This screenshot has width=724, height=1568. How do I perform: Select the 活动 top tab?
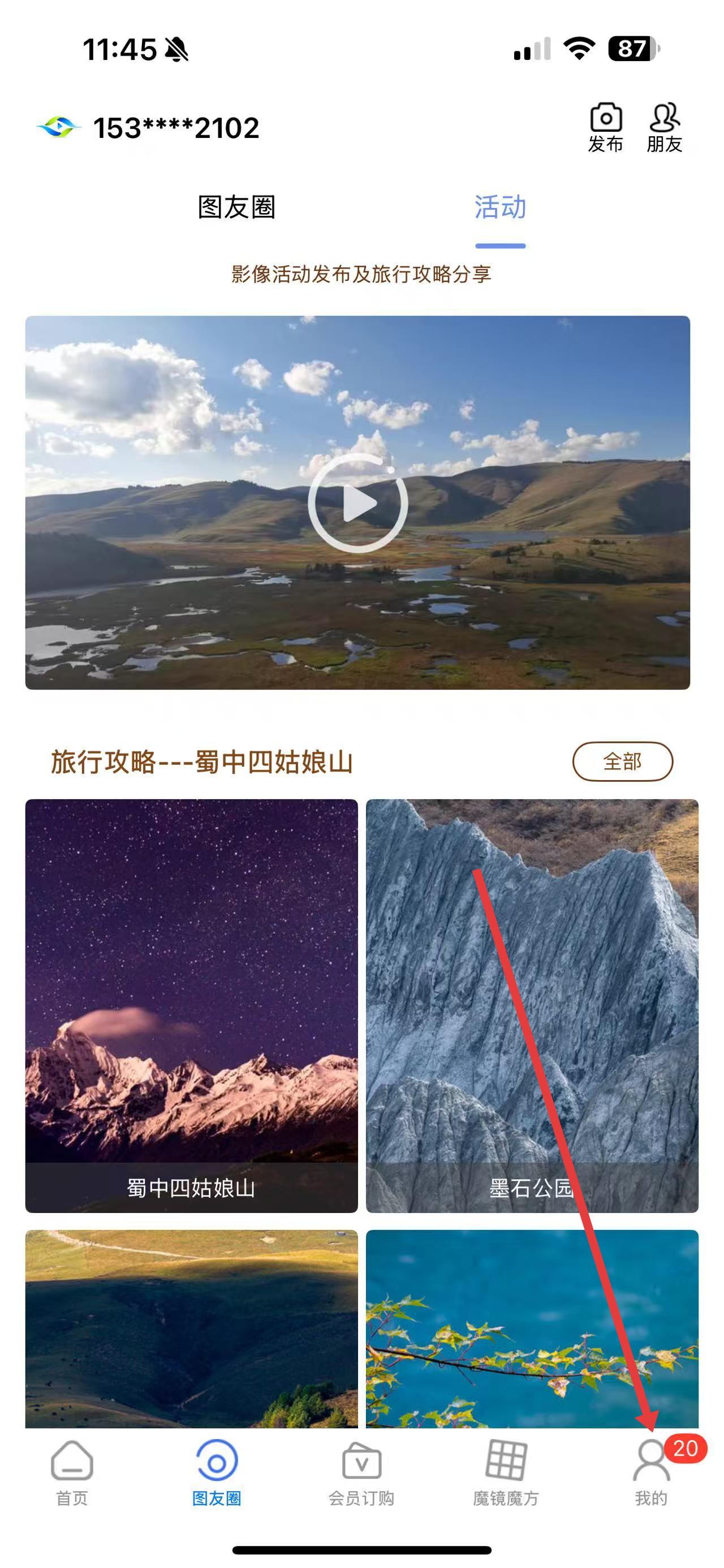(x=500, y=207)
